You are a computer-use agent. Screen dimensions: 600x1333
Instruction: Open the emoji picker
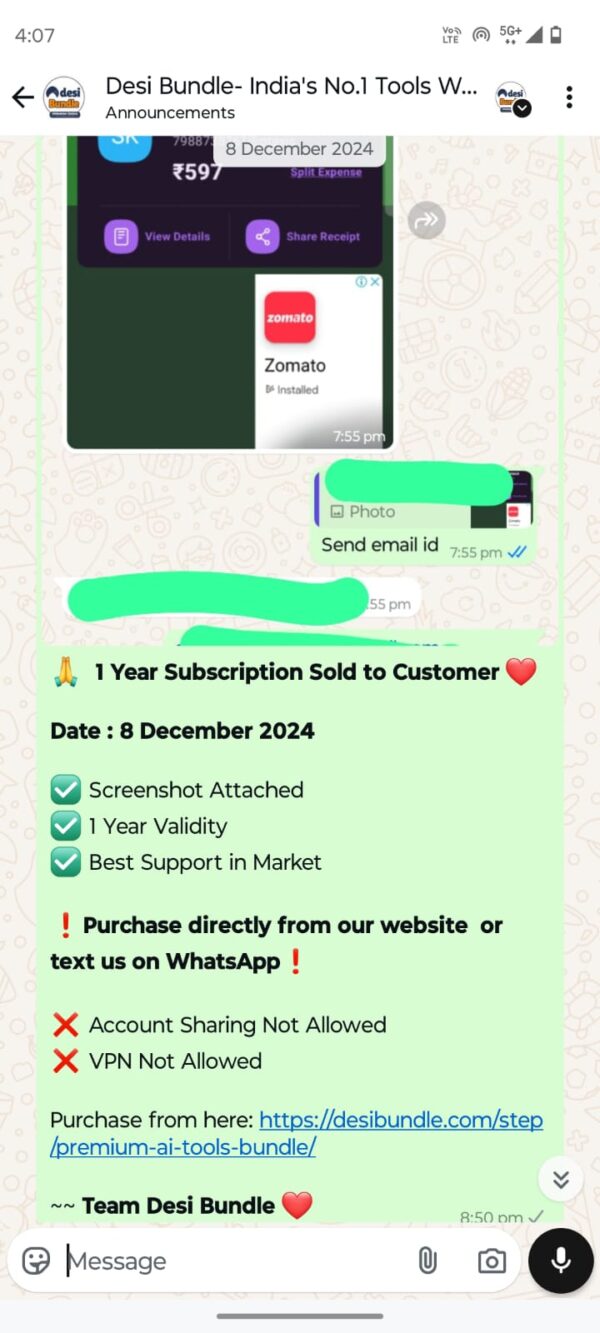pos(36,1261)
